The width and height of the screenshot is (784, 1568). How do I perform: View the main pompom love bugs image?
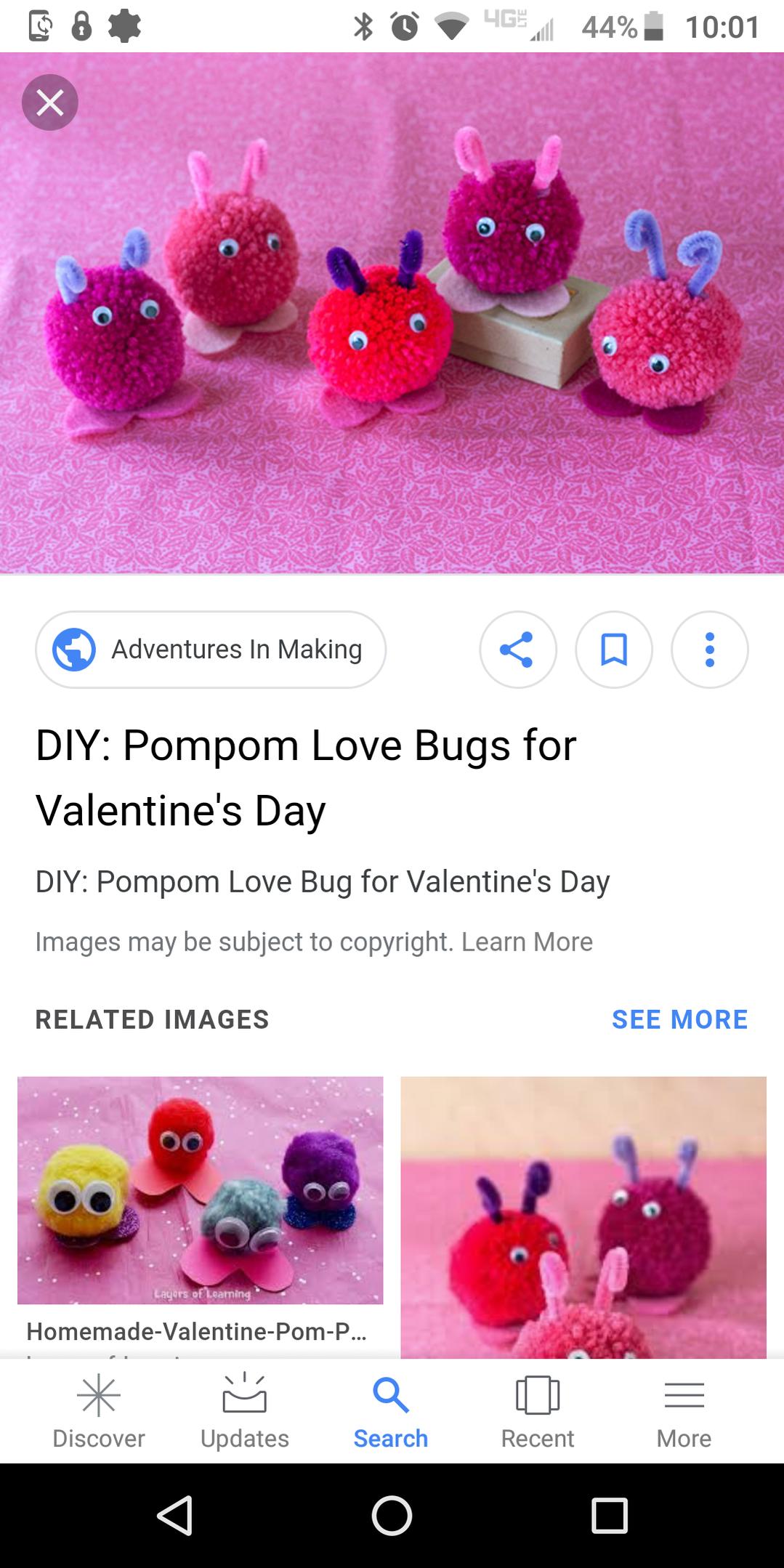coord(392,313)
